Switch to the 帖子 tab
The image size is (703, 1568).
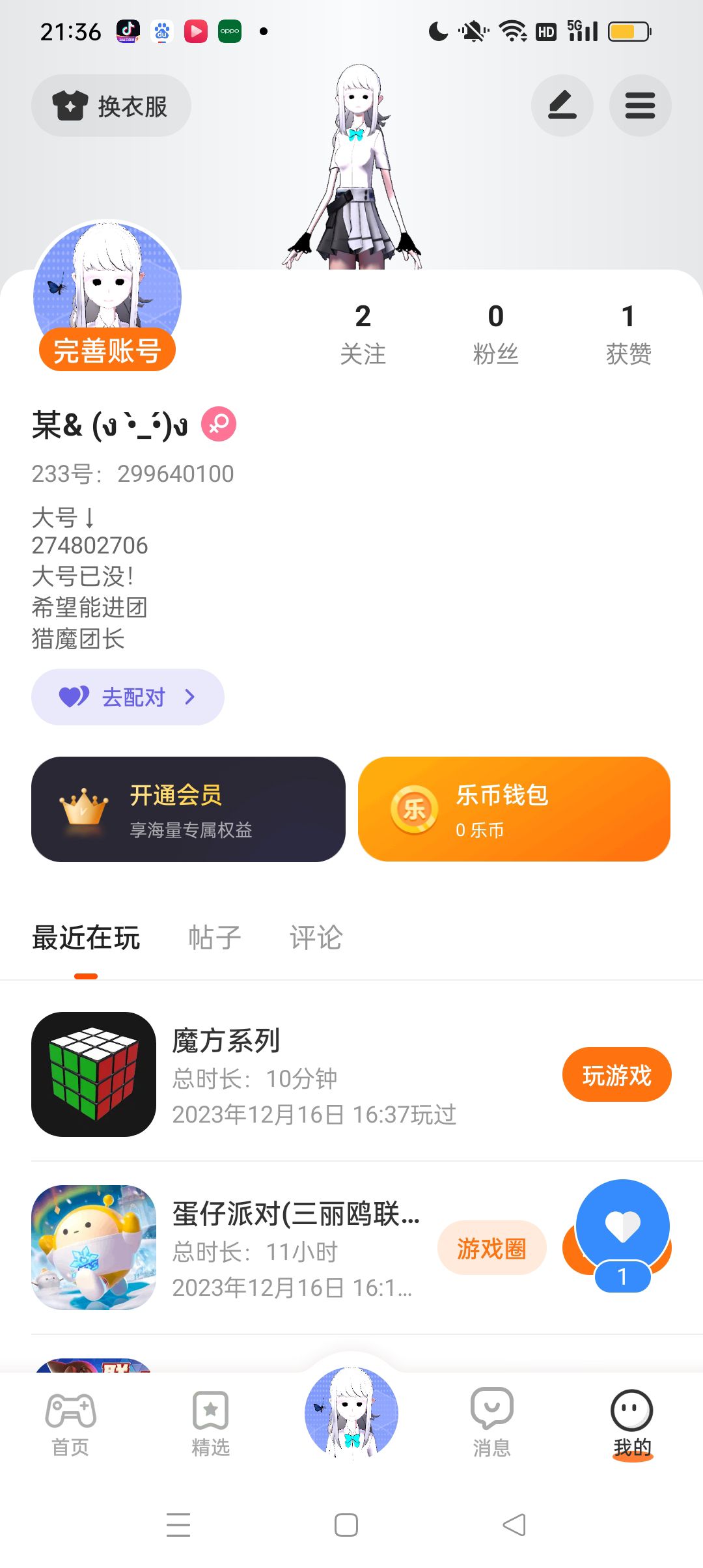215,938
